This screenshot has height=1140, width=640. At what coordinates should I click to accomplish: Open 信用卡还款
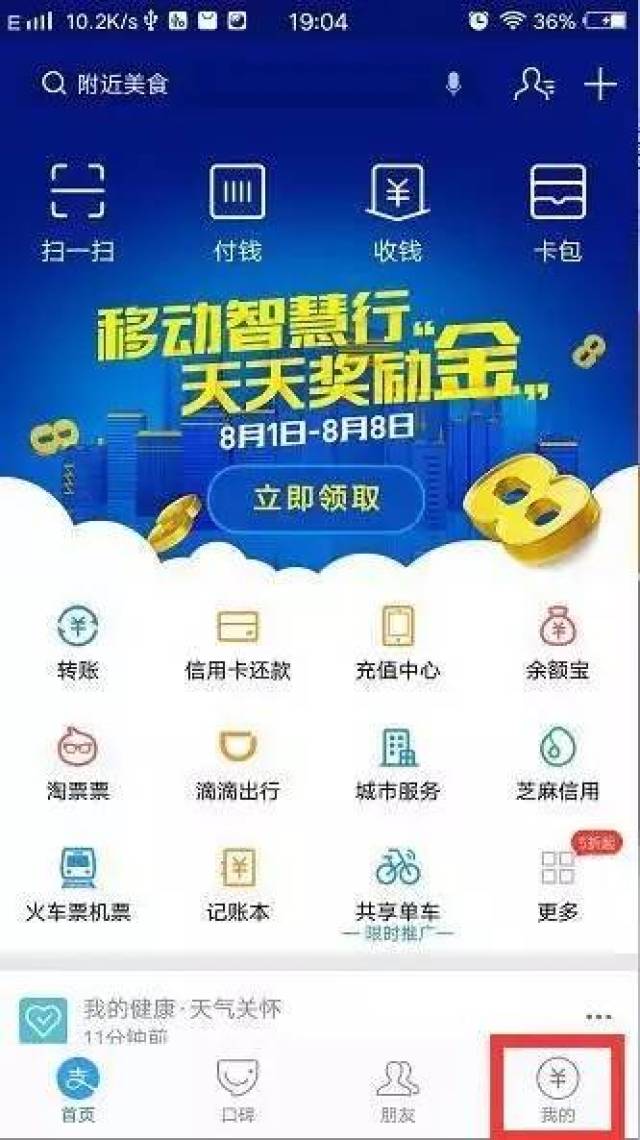click(x=237, y=645)
